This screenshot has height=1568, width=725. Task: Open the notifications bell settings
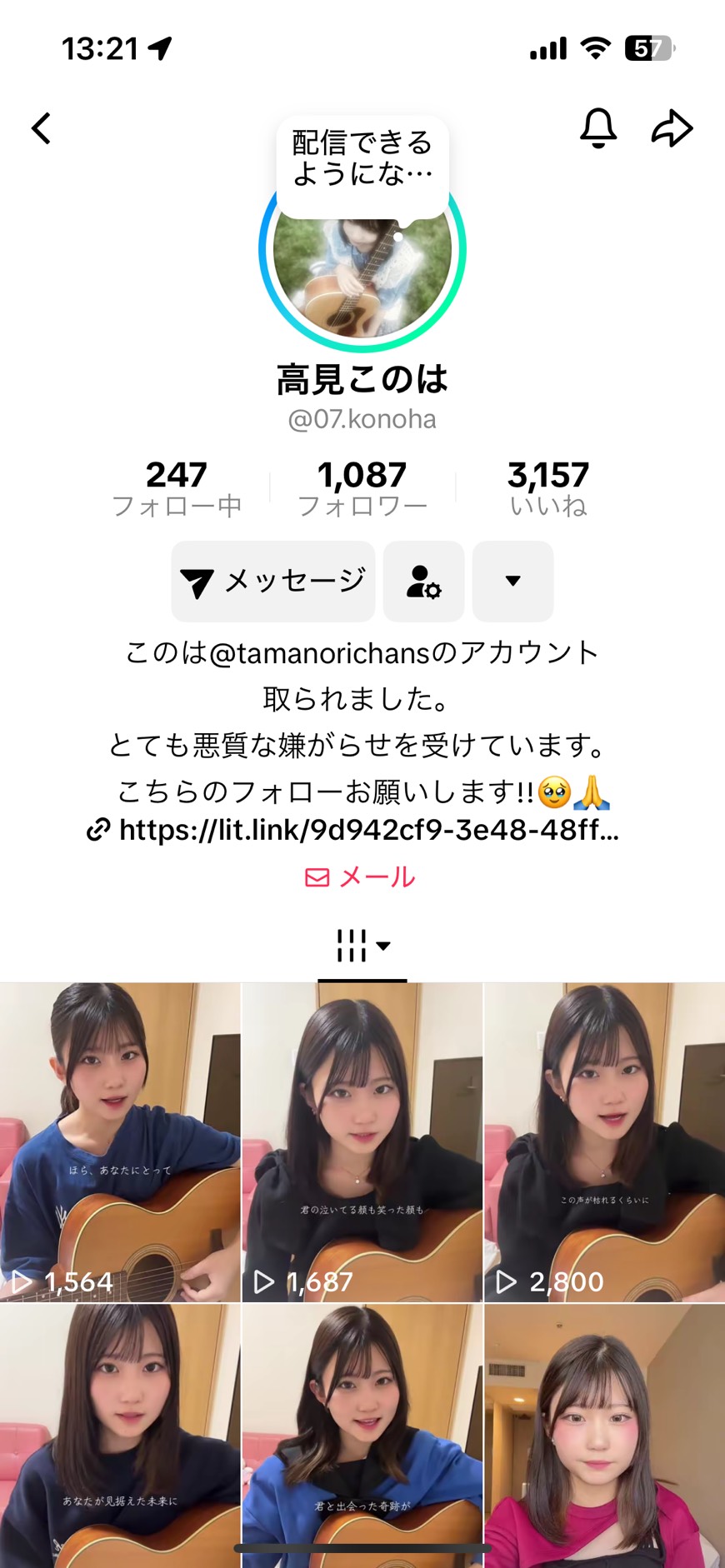point(597,128)
